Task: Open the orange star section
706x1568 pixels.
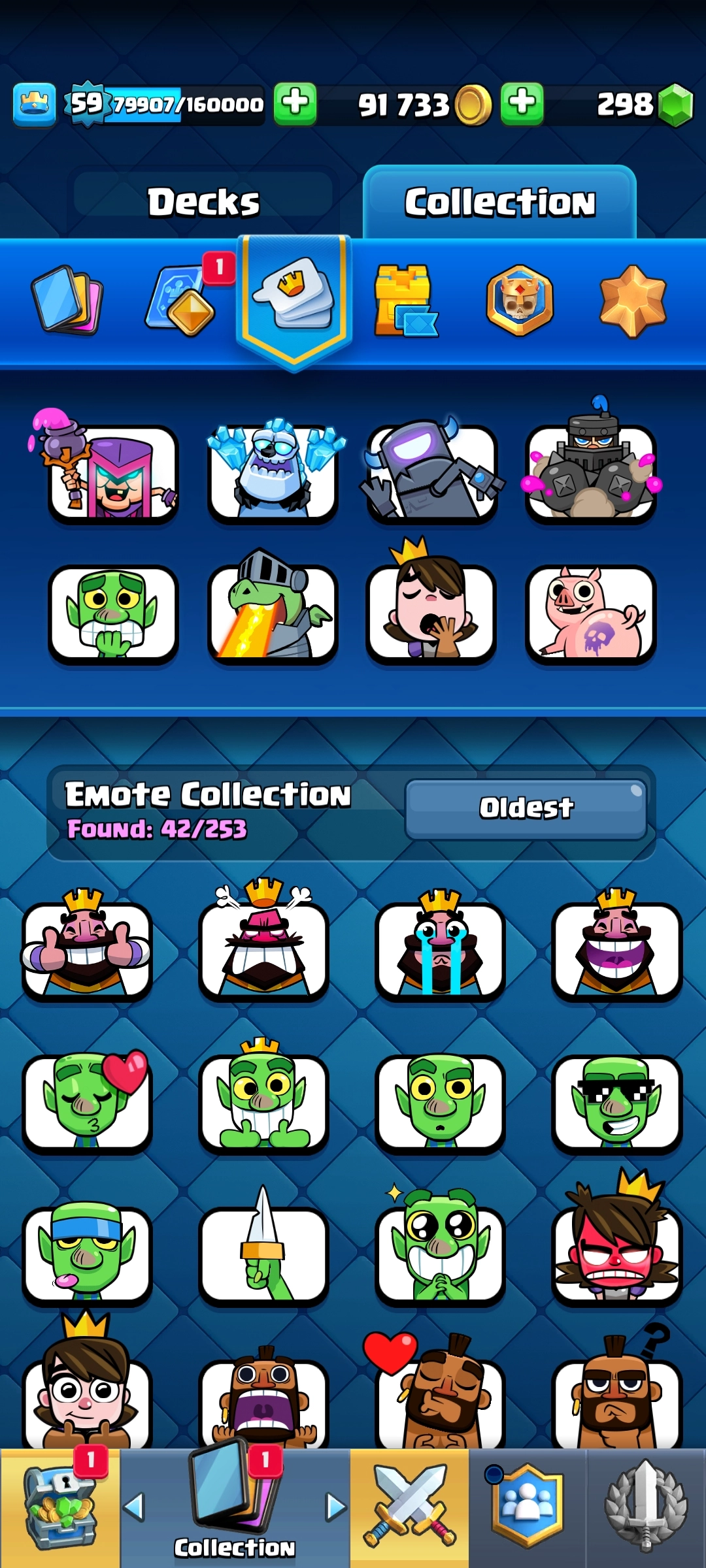Action: 633,301
